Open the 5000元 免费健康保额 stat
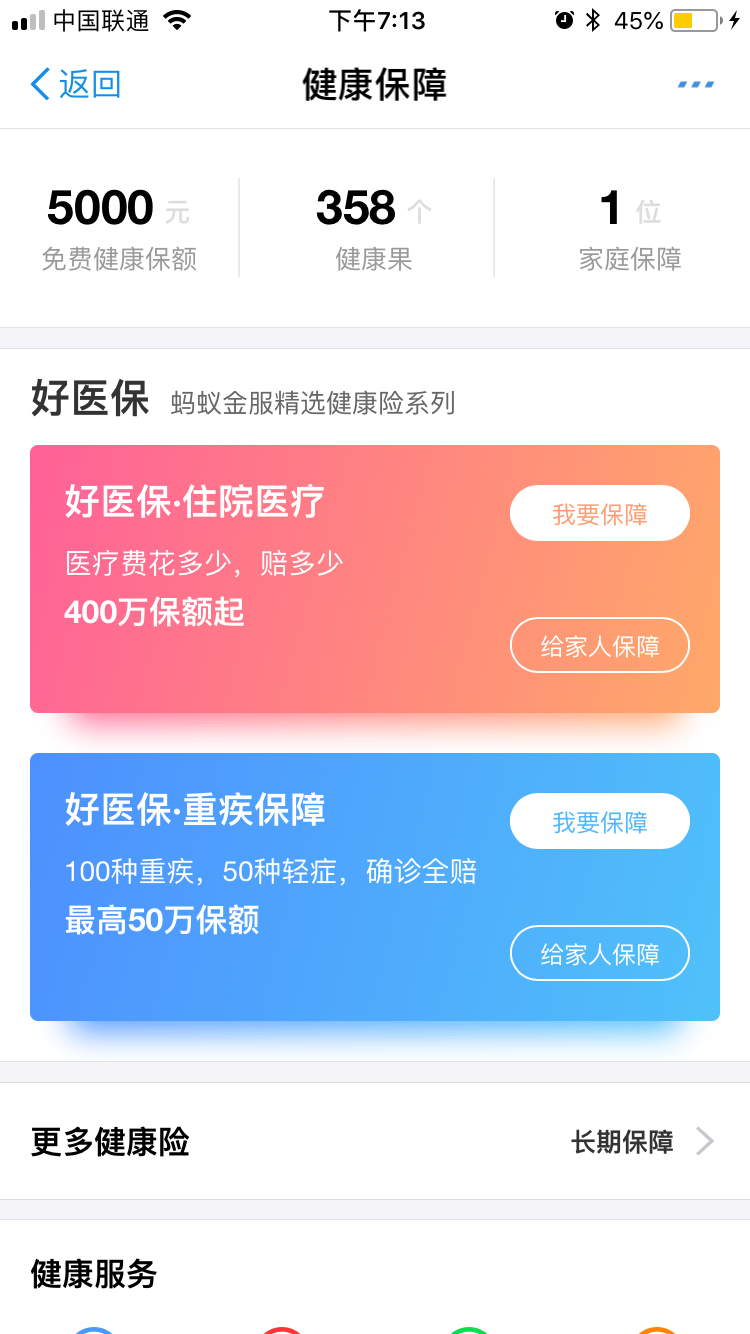 tap(119, 228)
